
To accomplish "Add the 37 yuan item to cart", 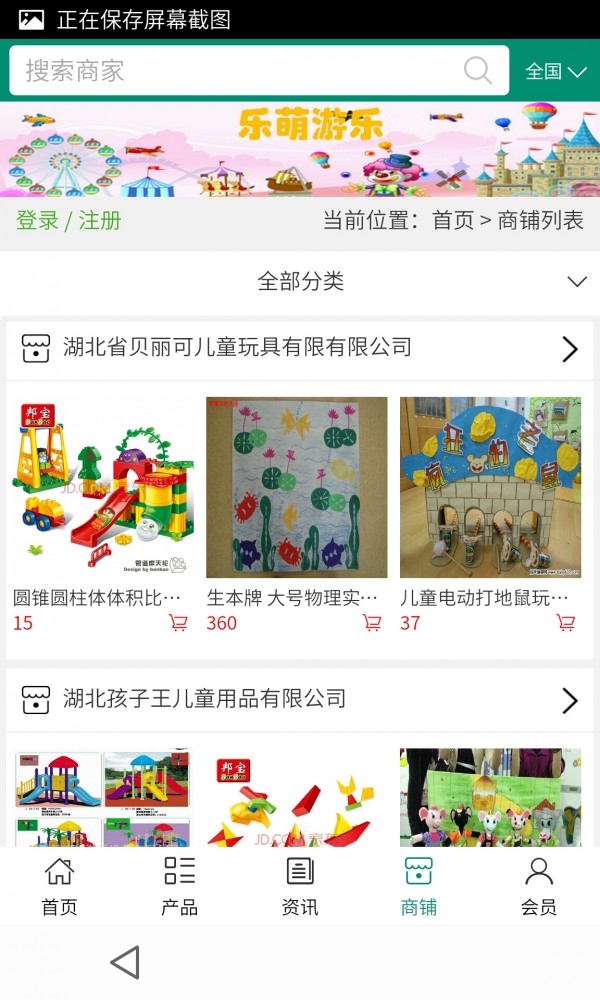I will click(x=566, y=623).
